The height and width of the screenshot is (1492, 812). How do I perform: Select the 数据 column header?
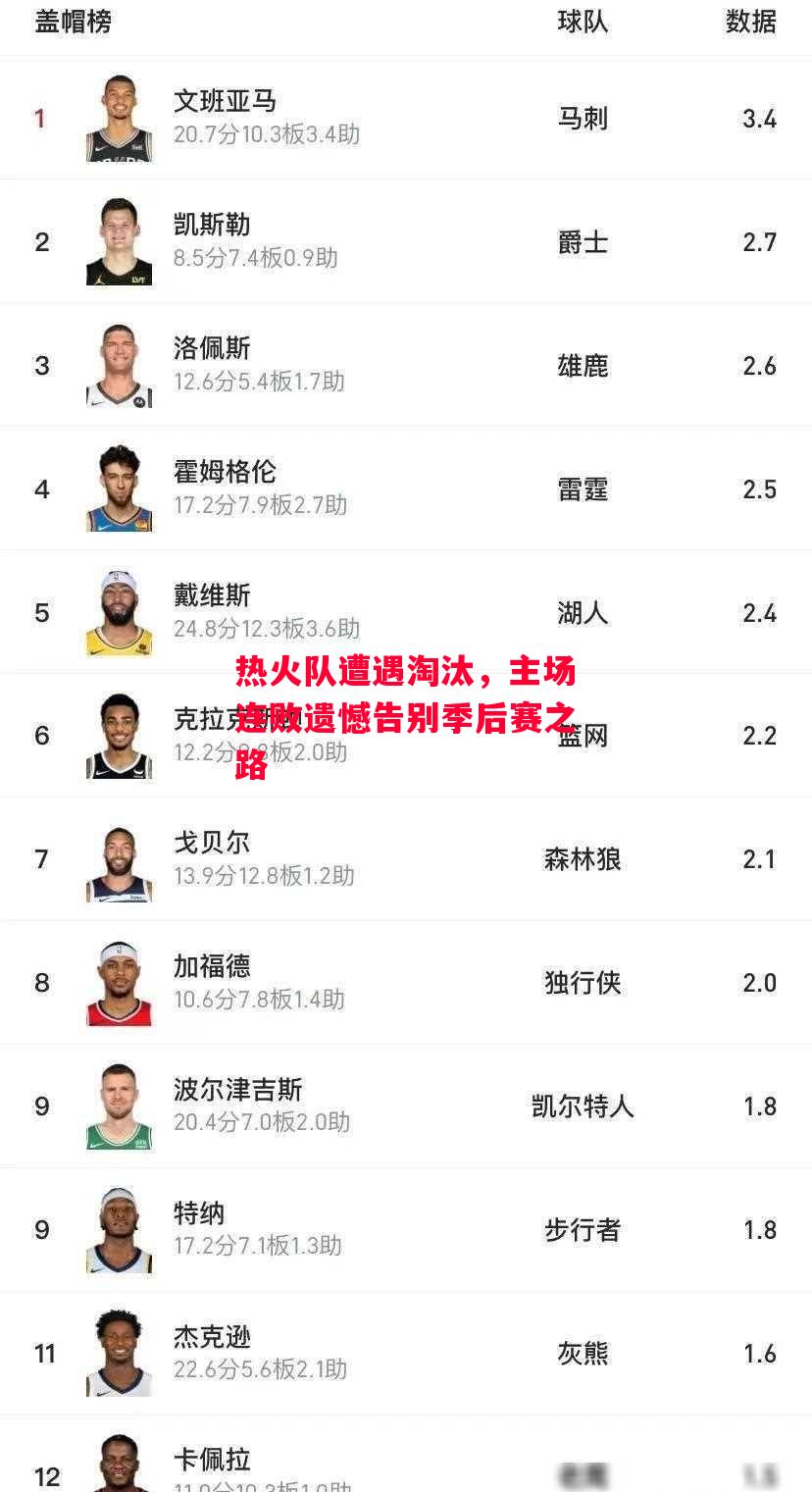(x=749, y=24)
